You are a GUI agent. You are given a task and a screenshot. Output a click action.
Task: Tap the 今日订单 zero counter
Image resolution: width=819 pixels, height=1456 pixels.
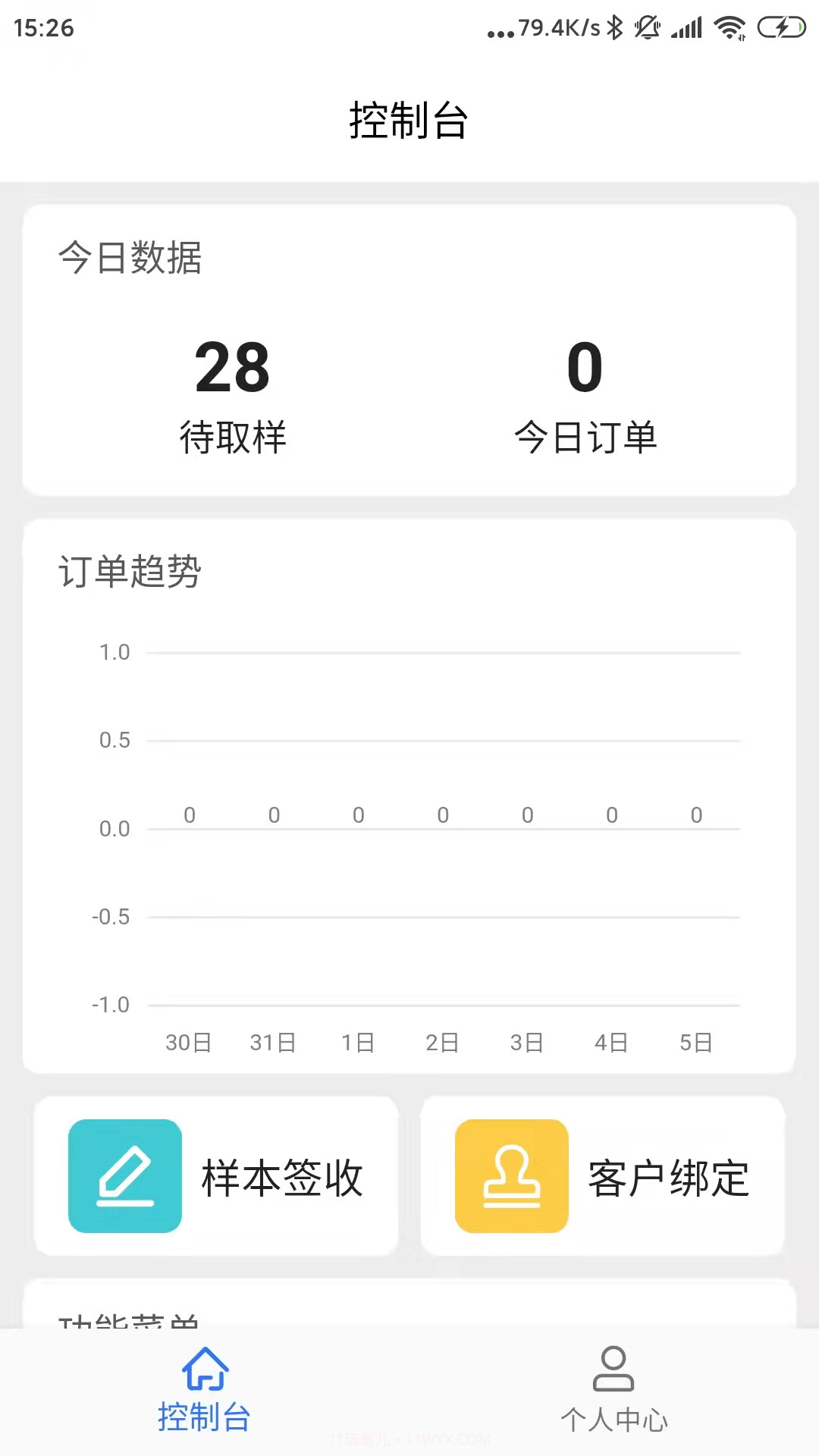click(x=585, y=394)
